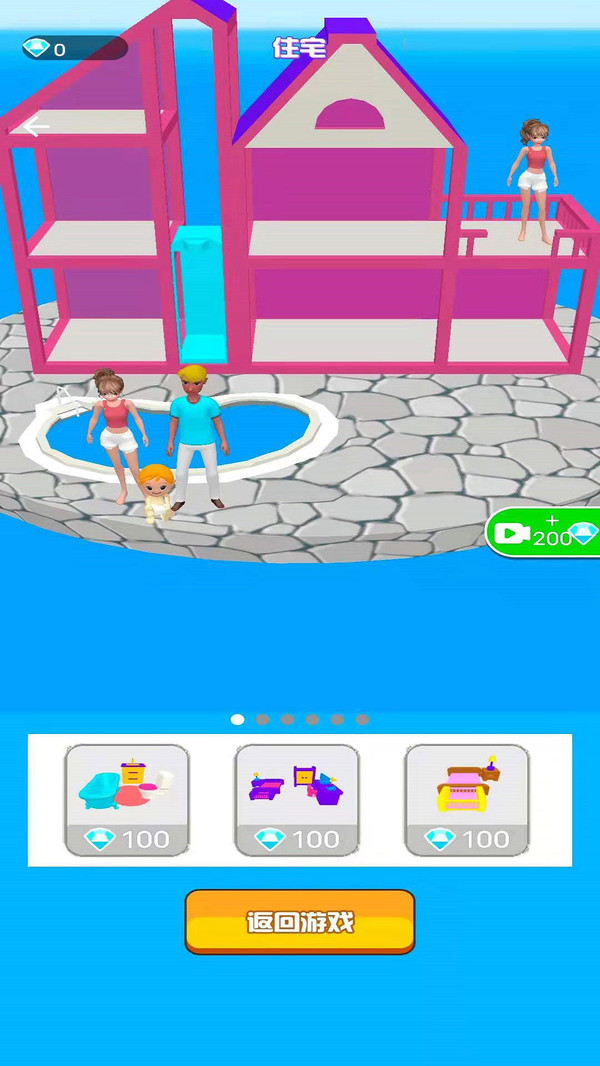Viewport: 600px width, 1066px height.
Task: Buy the purple desk set for 100
Action: click(x=297, y=800)
